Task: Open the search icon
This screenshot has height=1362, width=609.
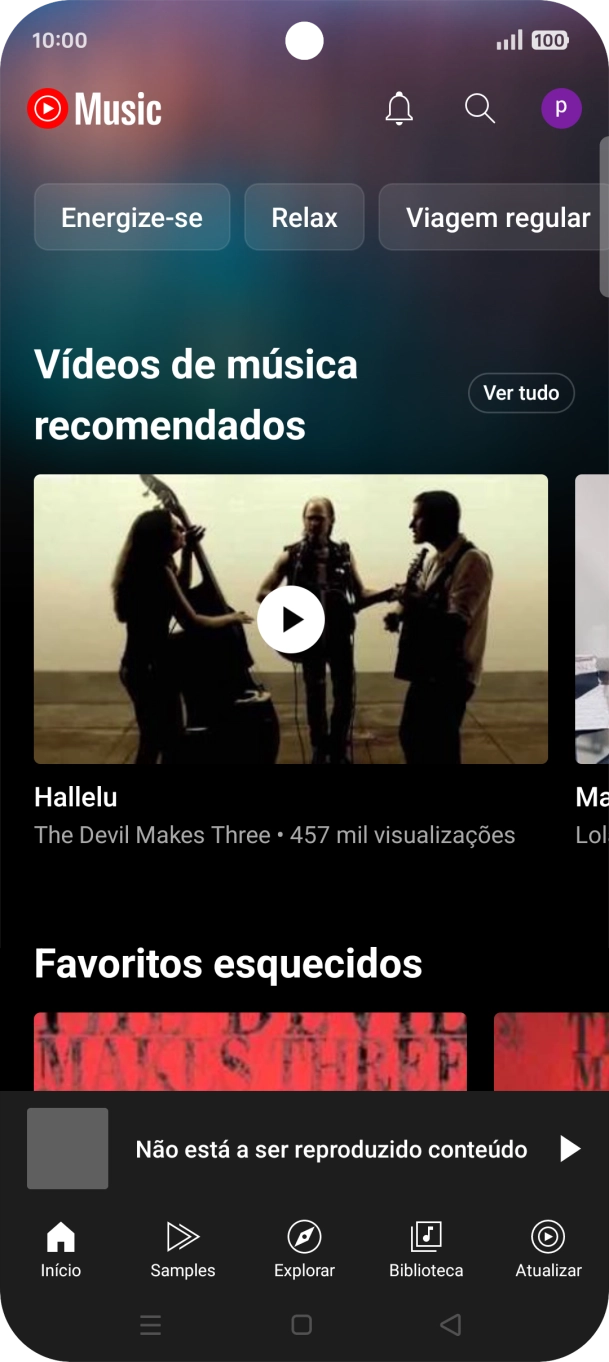Action: [480, 108]
